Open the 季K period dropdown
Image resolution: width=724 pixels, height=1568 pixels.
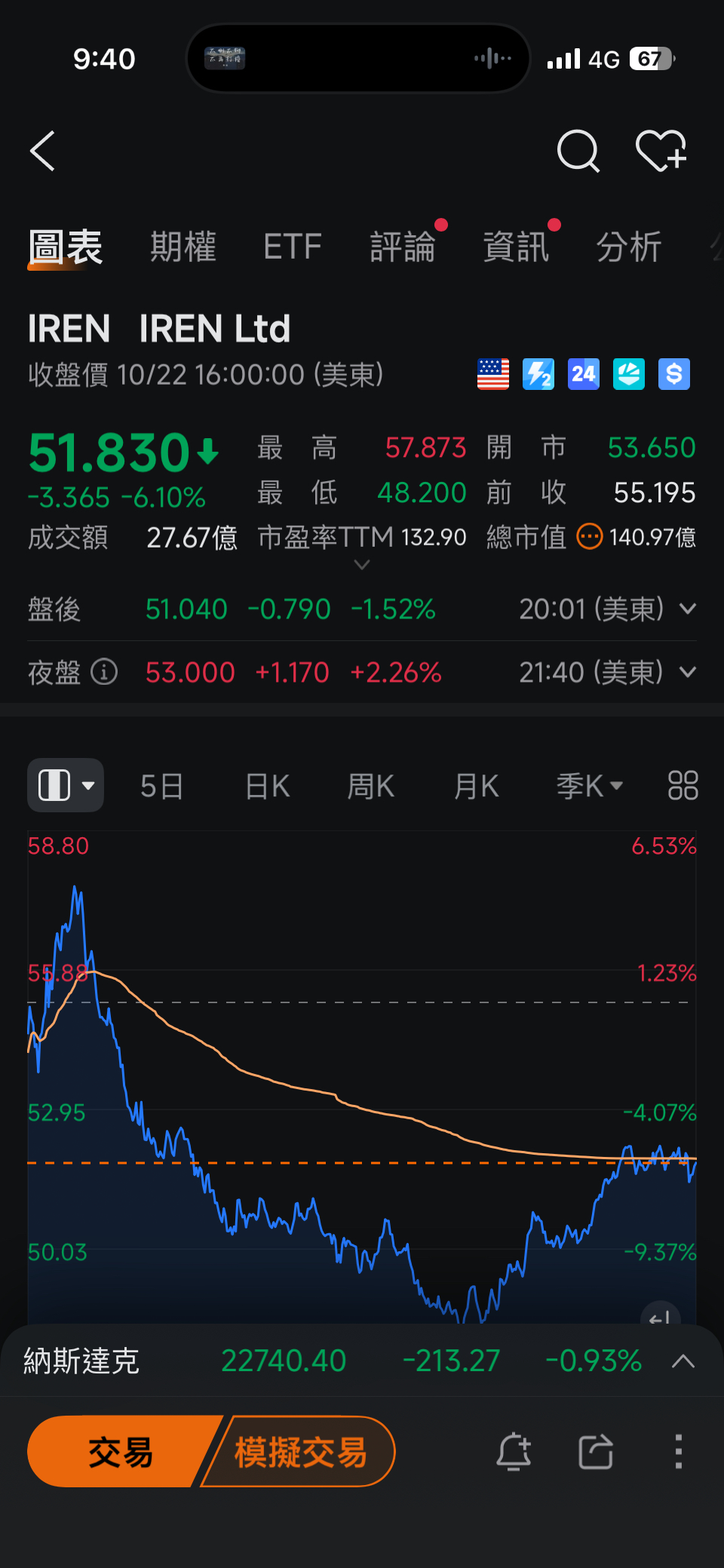pyautogui.click(x=589, y=786)
